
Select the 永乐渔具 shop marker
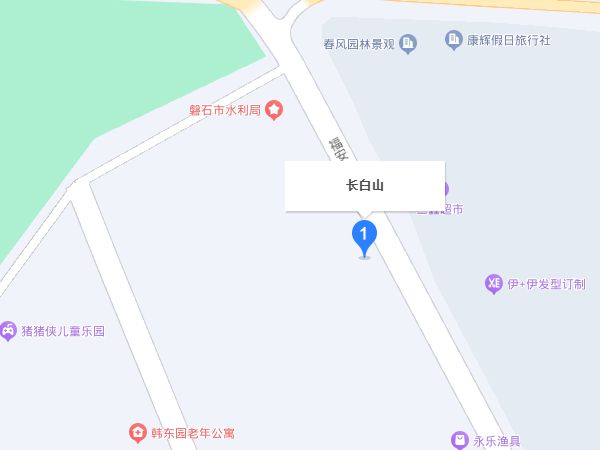click(x=459, y=440)
